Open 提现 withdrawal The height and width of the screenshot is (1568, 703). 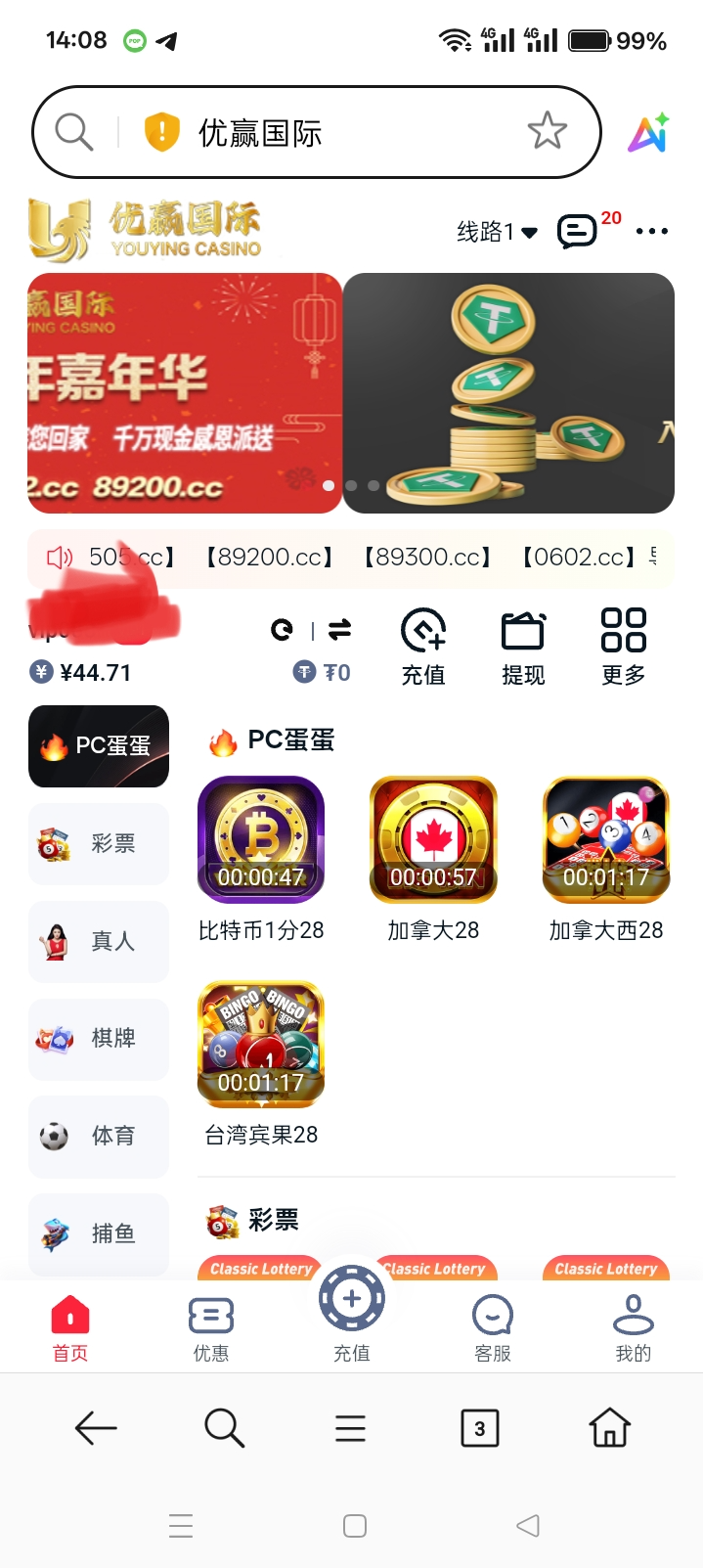523,646
